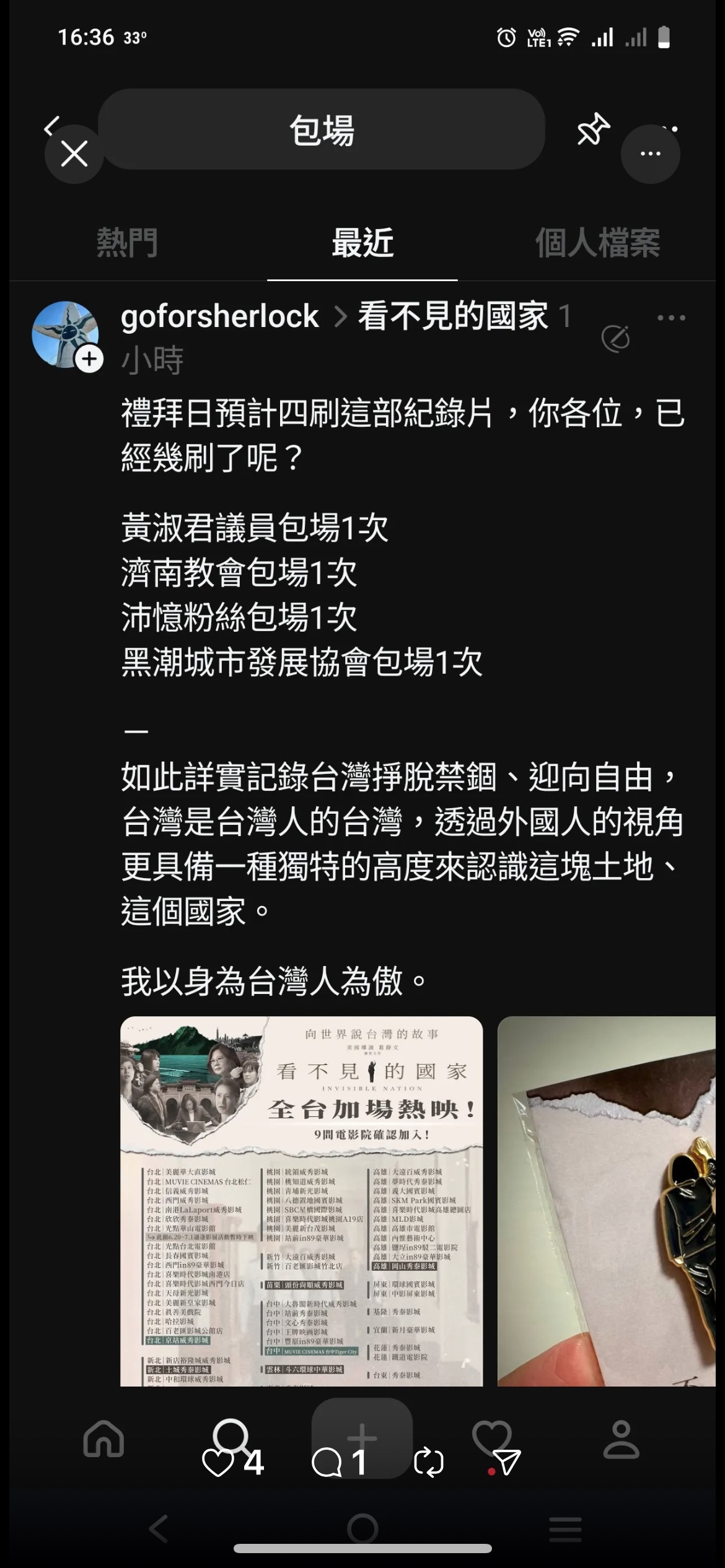
Task: Pin this 包場 search
Action: (592, 129)
